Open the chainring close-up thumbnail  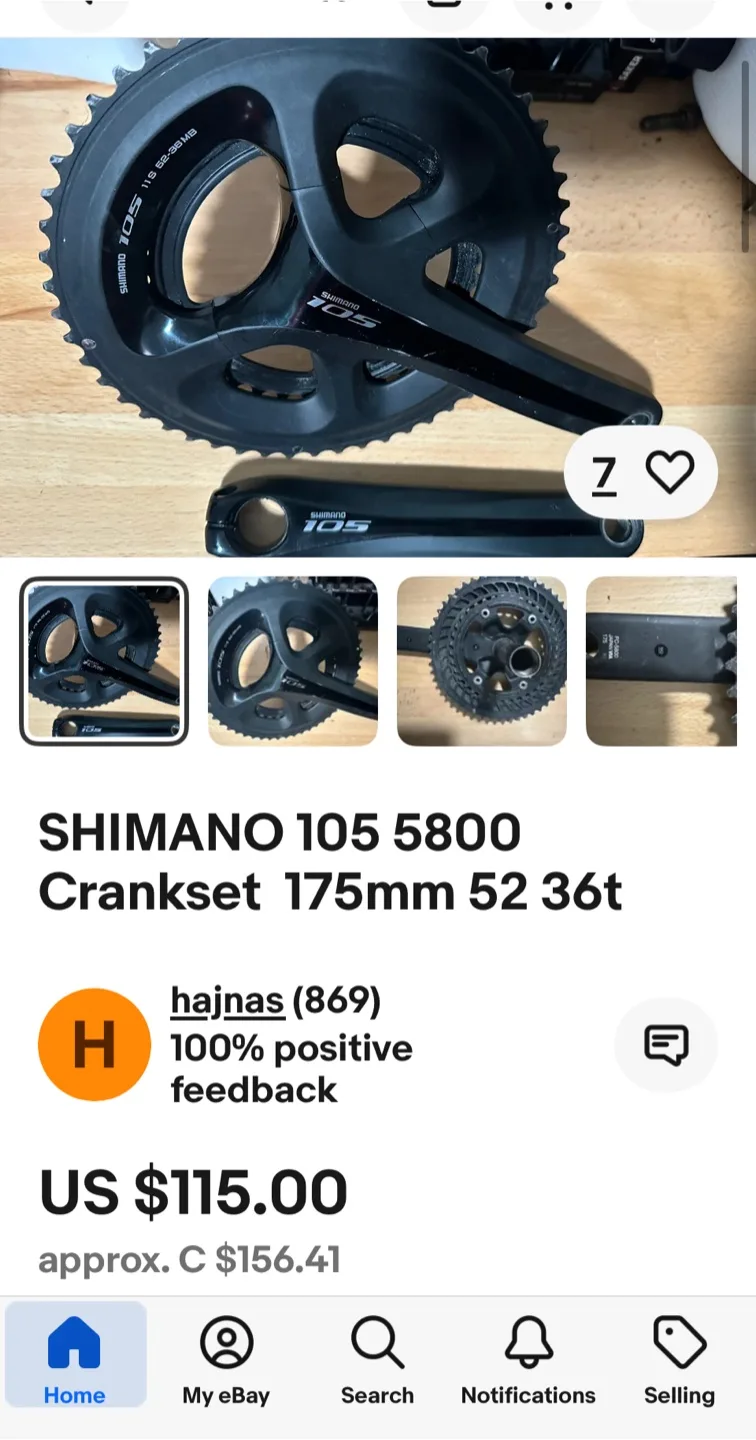pos(291,660)
